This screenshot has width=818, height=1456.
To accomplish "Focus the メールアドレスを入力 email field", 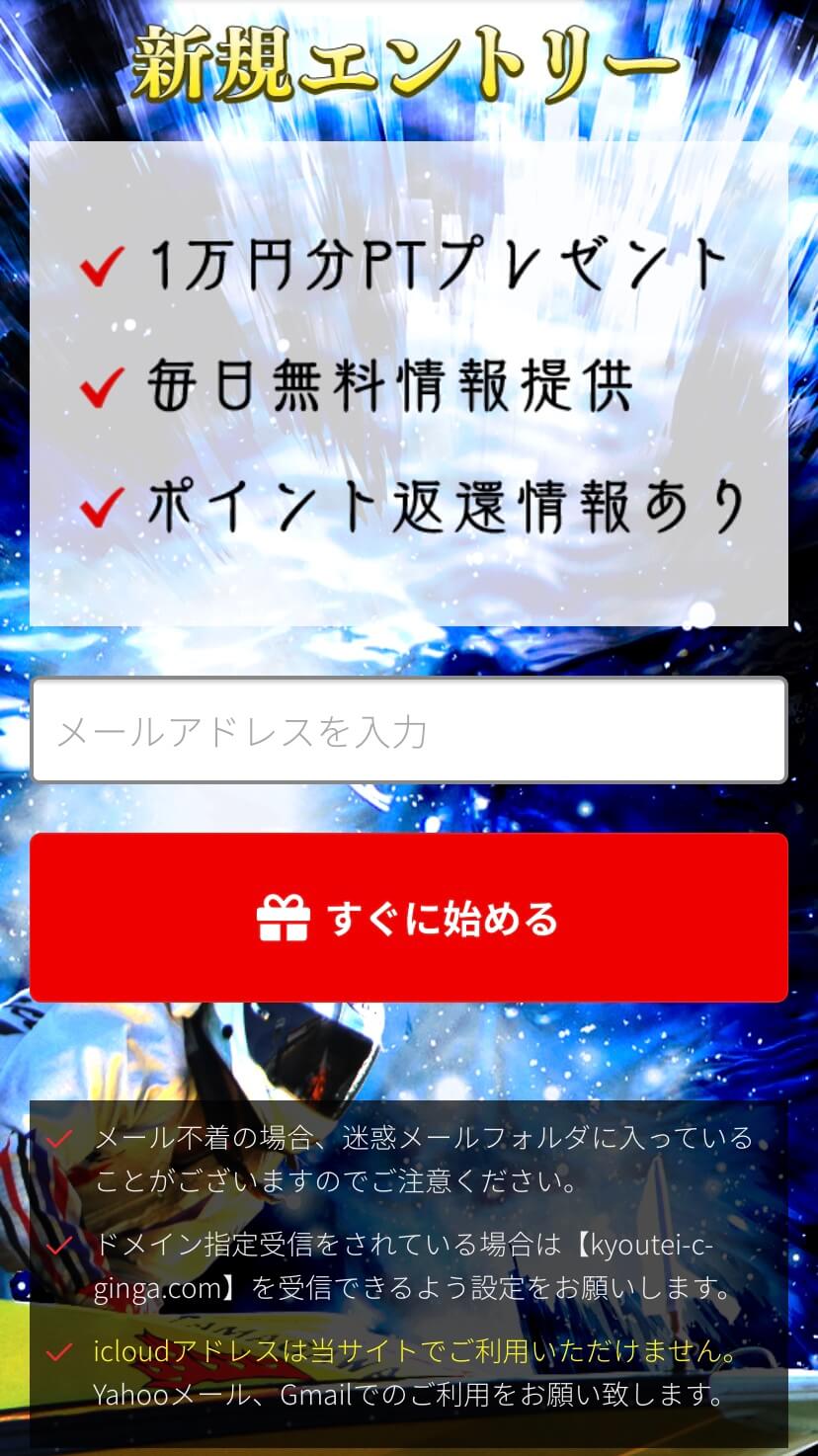I will click(x=409, y=730).
